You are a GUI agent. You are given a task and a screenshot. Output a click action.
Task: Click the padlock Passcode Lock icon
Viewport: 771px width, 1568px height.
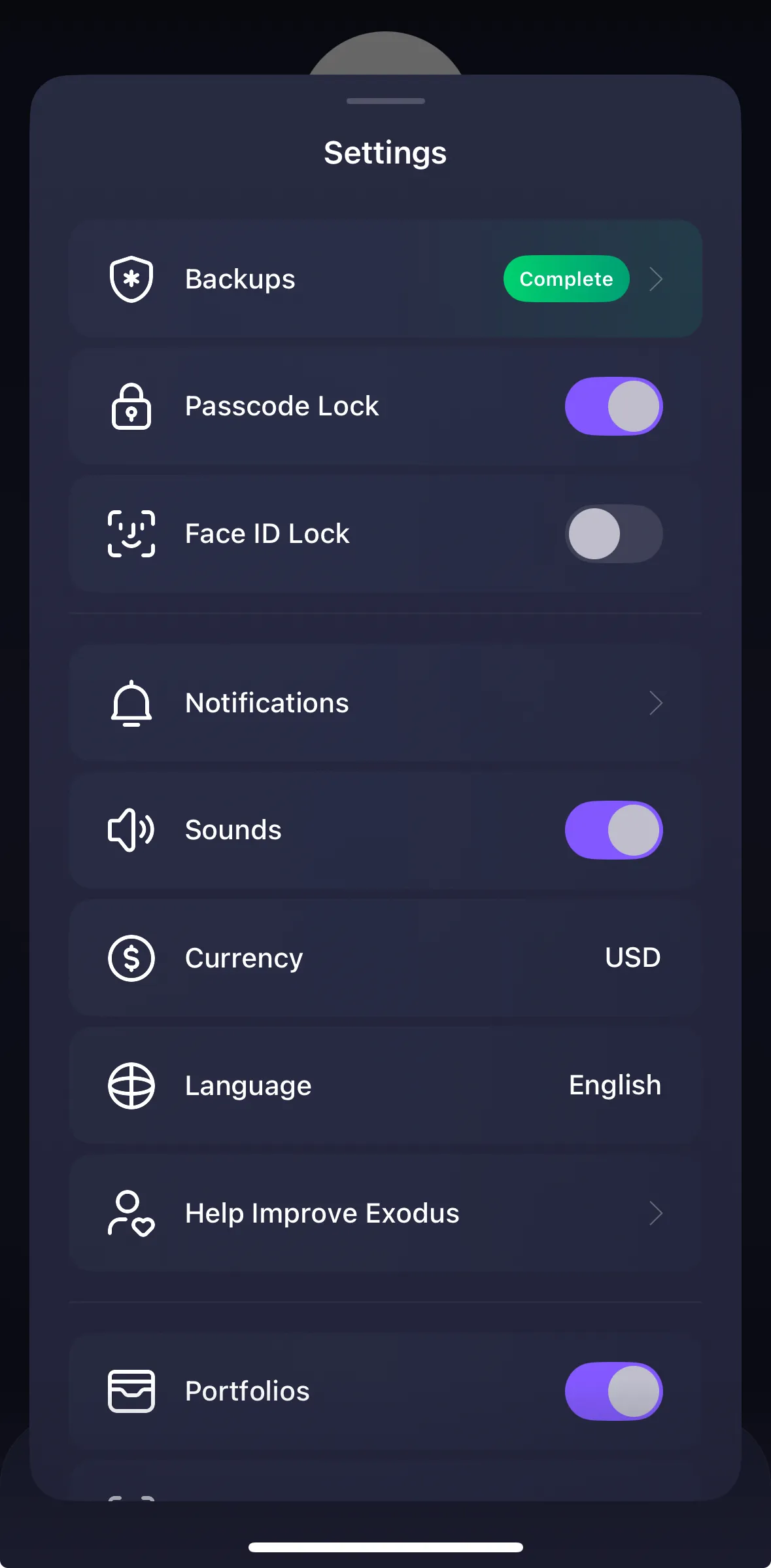(131, 406)
